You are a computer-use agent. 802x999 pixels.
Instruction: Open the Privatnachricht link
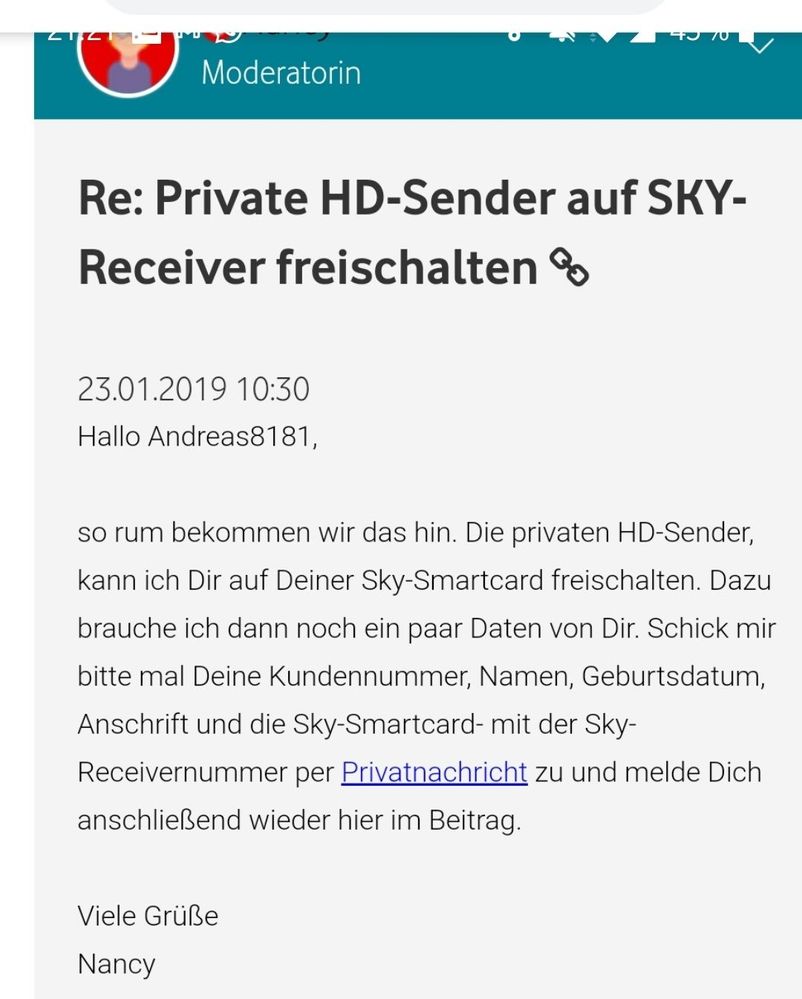point(434,772)
